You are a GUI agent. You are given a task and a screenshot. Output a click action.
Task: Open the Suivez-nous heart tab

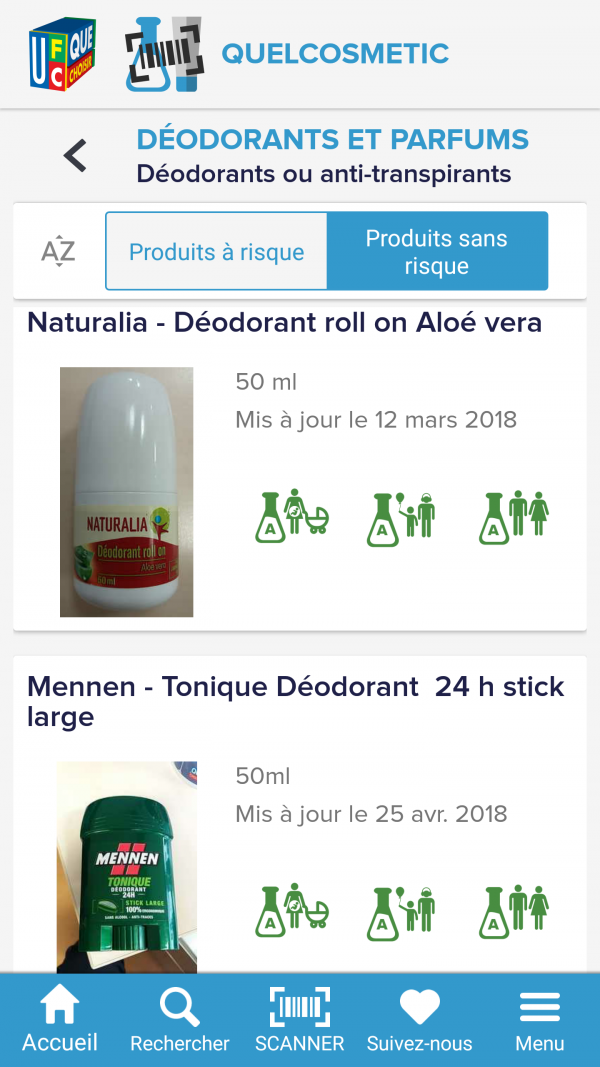click(x=419, y=1019)
